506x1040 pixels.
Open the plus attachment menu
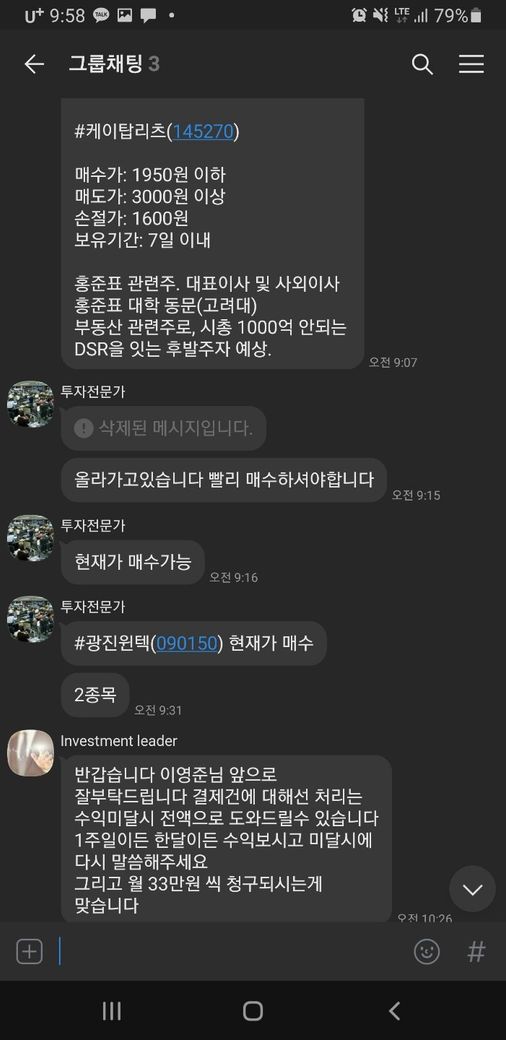(x=29, y=952)
